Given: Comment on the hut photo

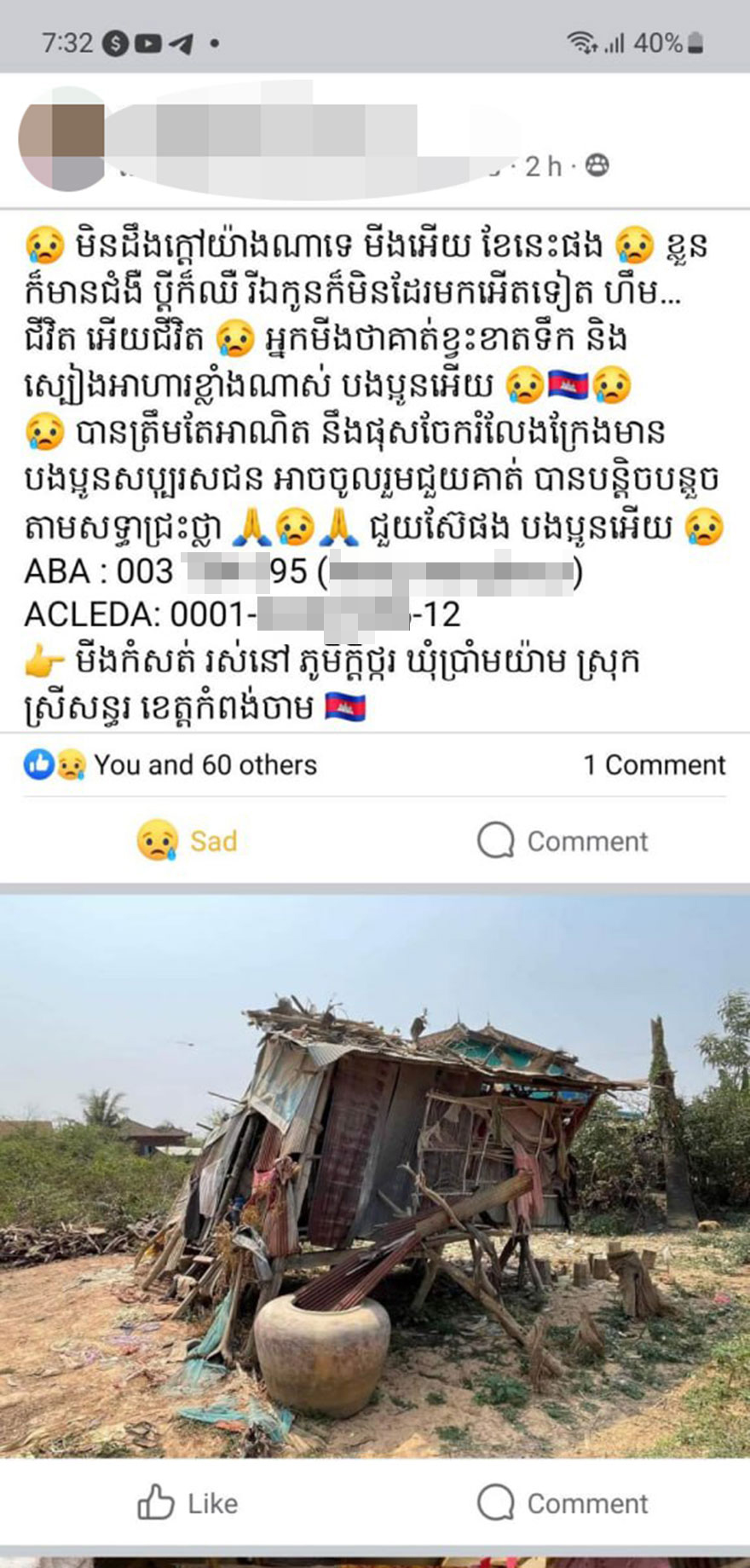Looking at the screenshot, I should point(562,1502).
